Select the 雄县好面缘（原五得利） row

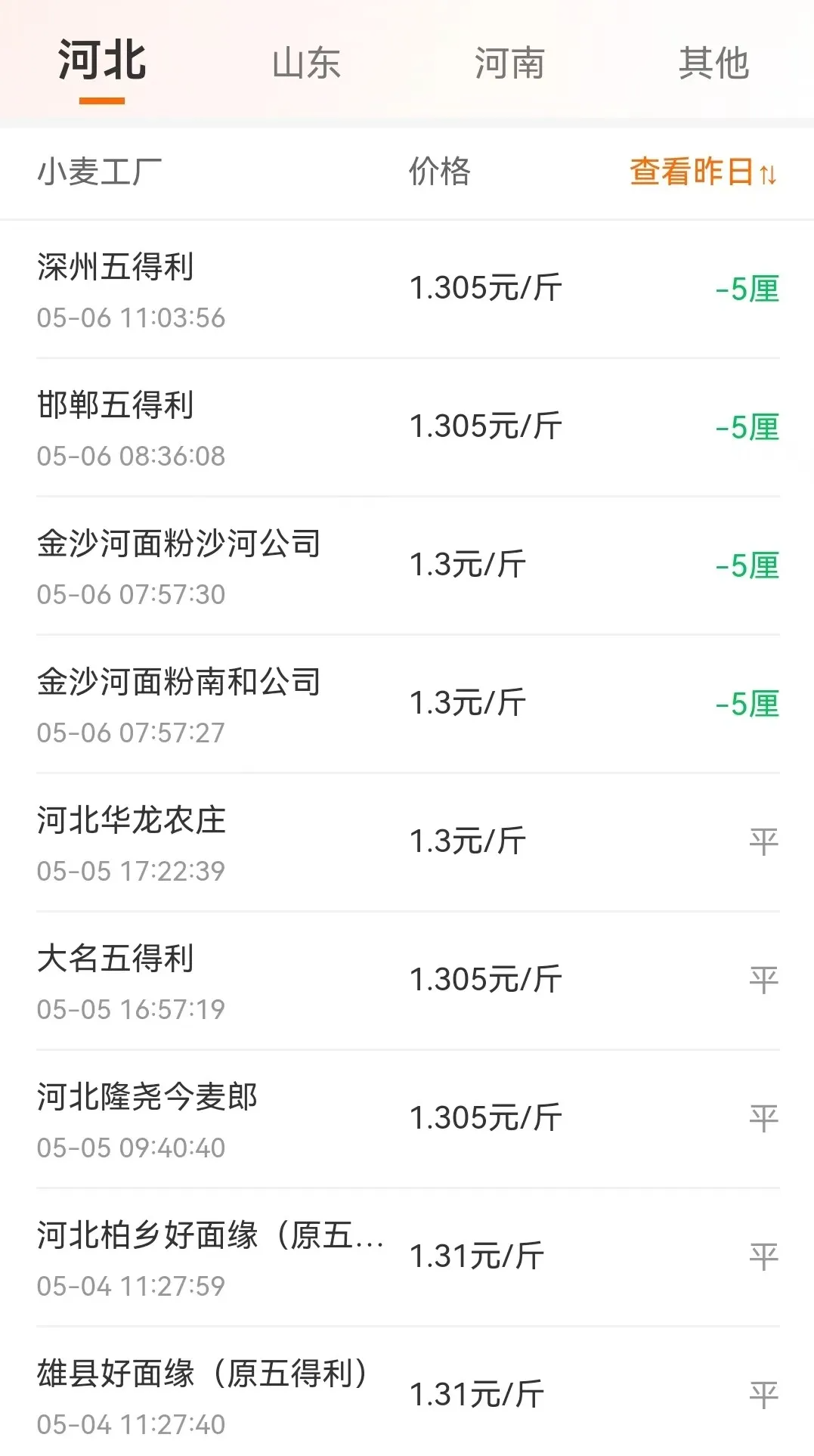click(407, 1396)
